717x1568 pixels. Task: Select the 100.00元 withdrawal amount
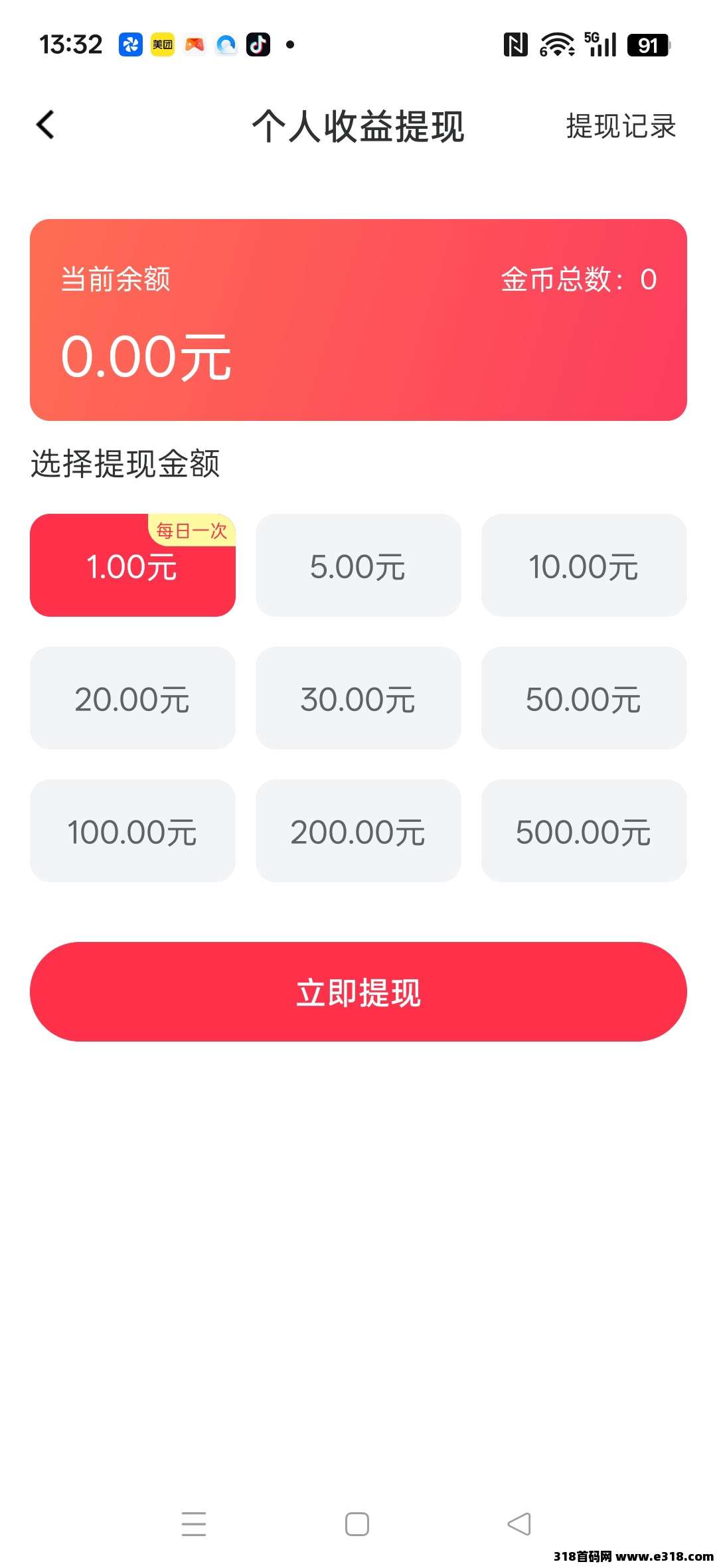click(131, 831)
